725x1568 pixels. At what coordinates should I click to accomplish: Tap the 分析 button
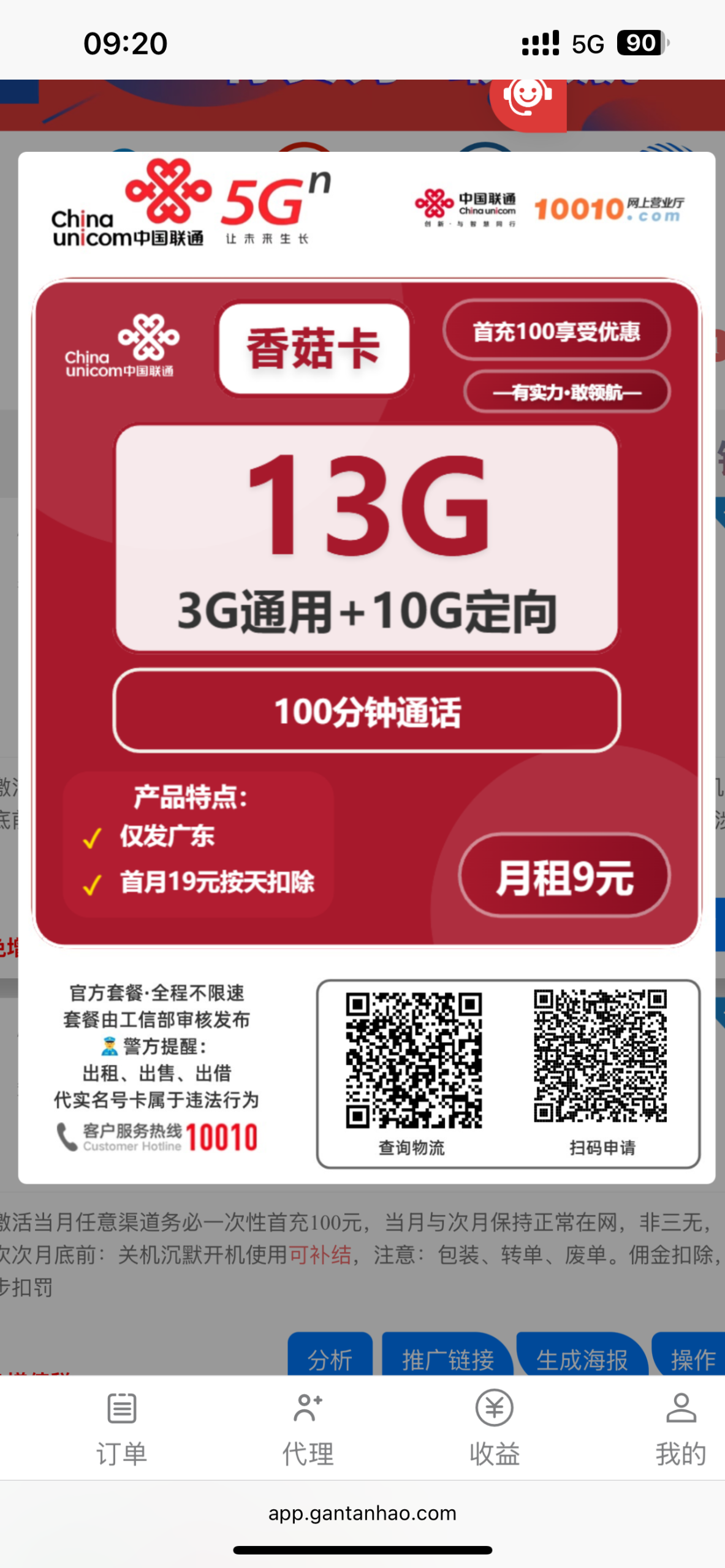(x=330, y=1359)
